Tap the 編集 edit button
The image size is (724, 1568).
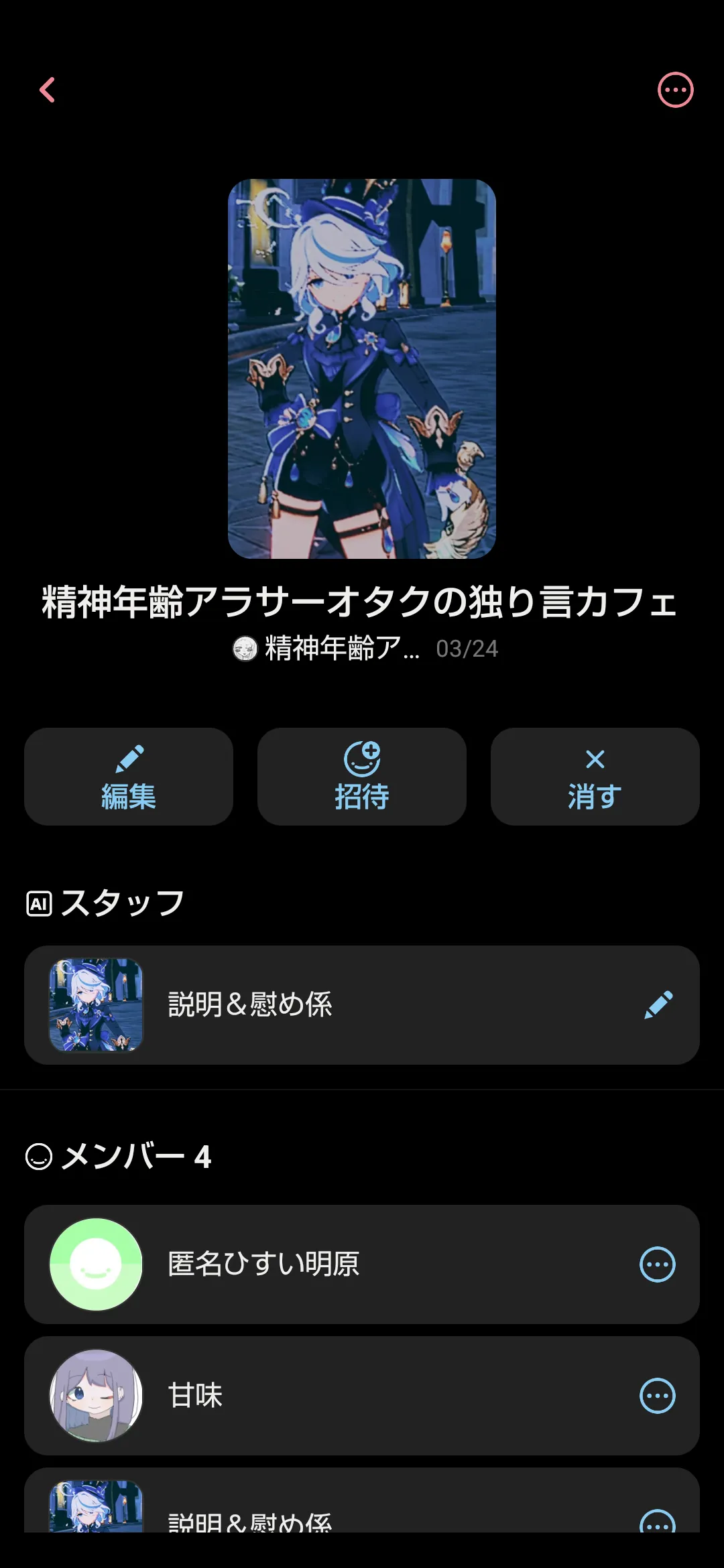[129, 777]
